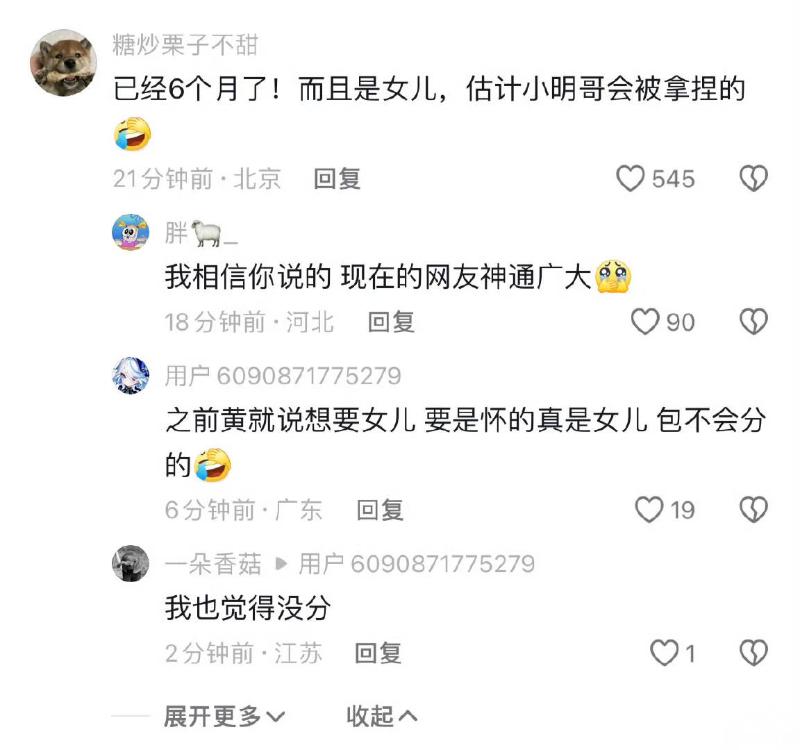Open 一朵香菇's profile avatar
This screenshot has width=800, height=750.
[131, 564]
